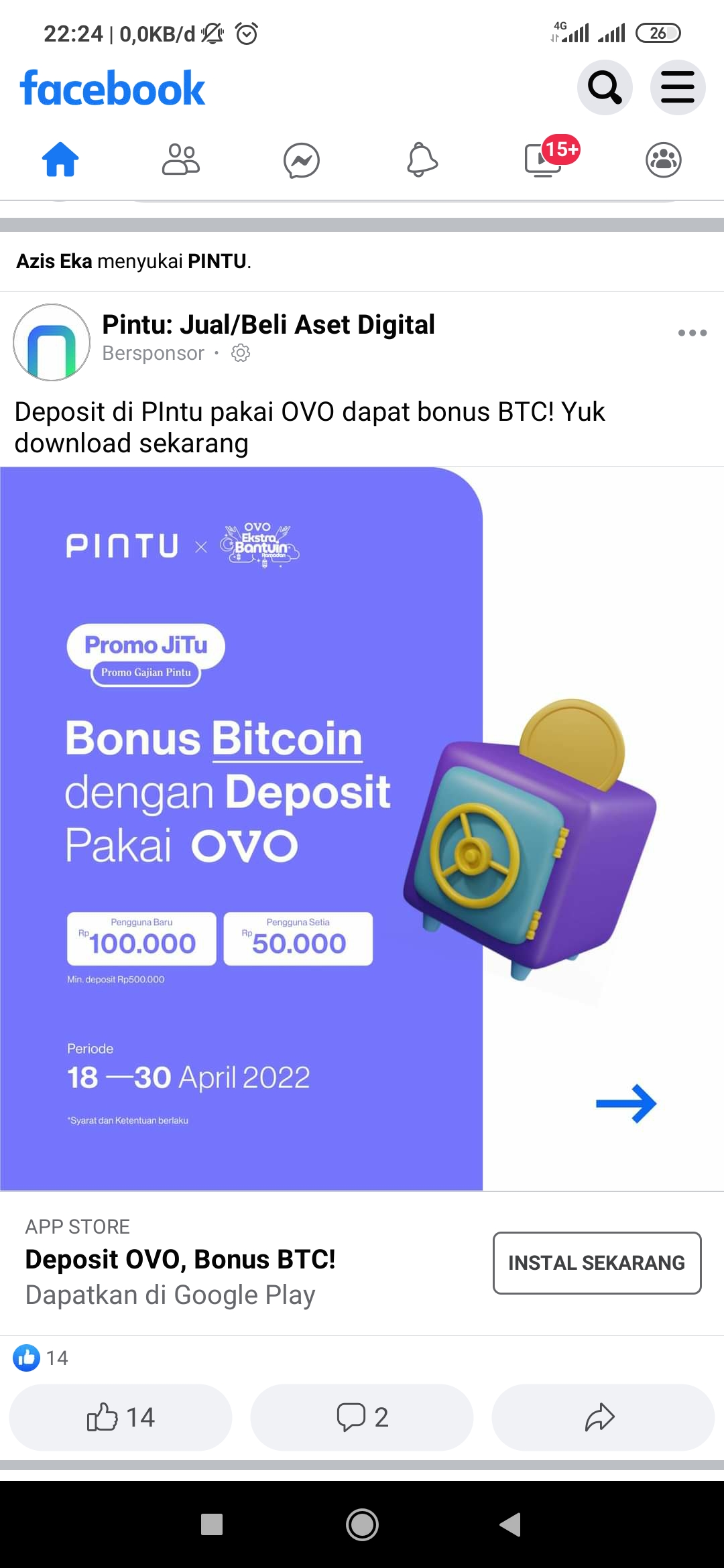This screenshot has width=724, height=1568.
Task: Go to next carousel card with arrow
Action: point(626,1104)
